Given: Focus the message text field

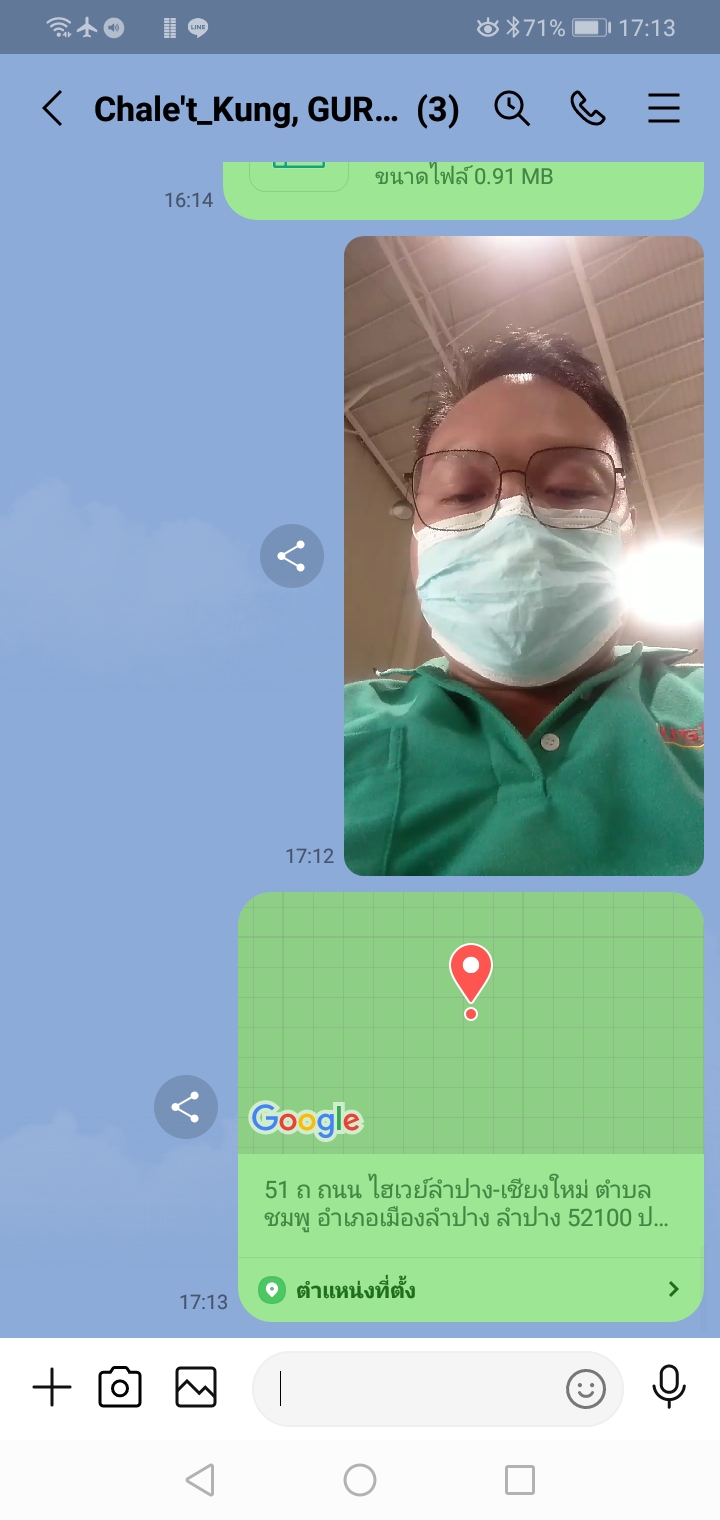Looking at the screenshot, I should pyautogui.click(x=410, y=1388).
